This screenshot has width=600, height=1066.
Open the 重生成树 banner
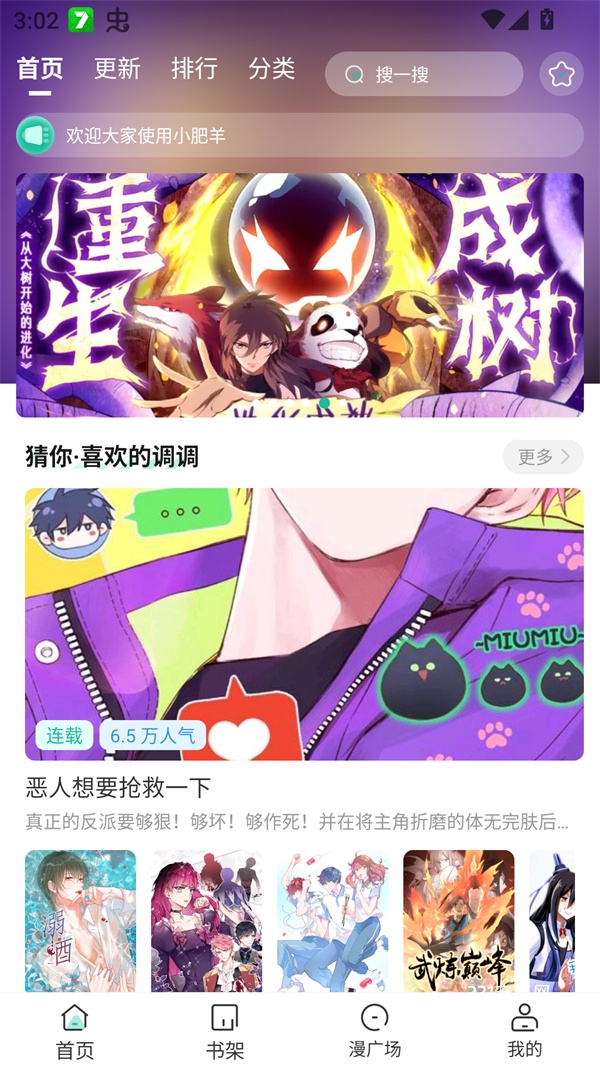[299, 294]
